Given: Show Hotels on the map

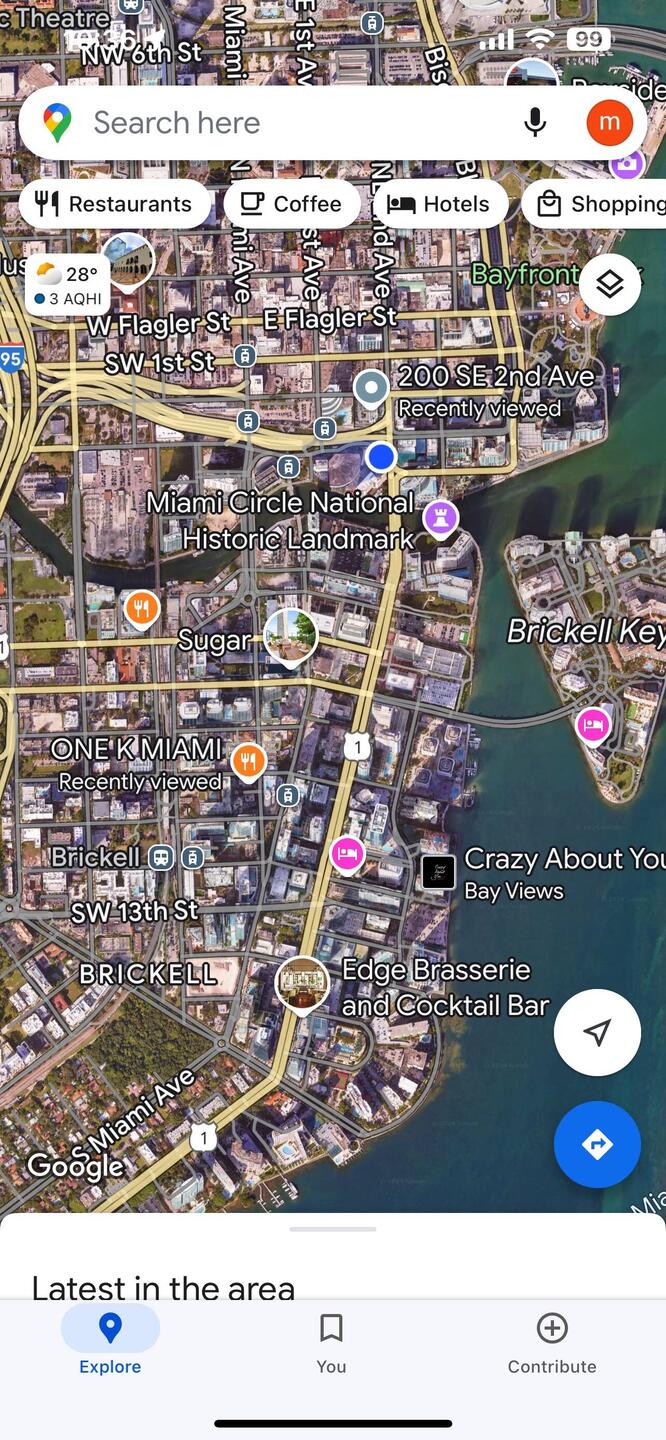Looking at the screenshot, I should [x=439, y=204].
